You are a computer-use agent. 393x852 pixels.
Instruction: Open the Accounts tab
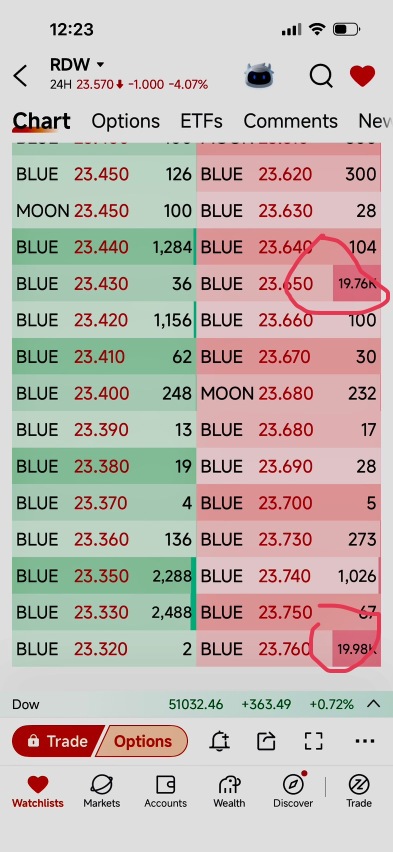(165, 791)
